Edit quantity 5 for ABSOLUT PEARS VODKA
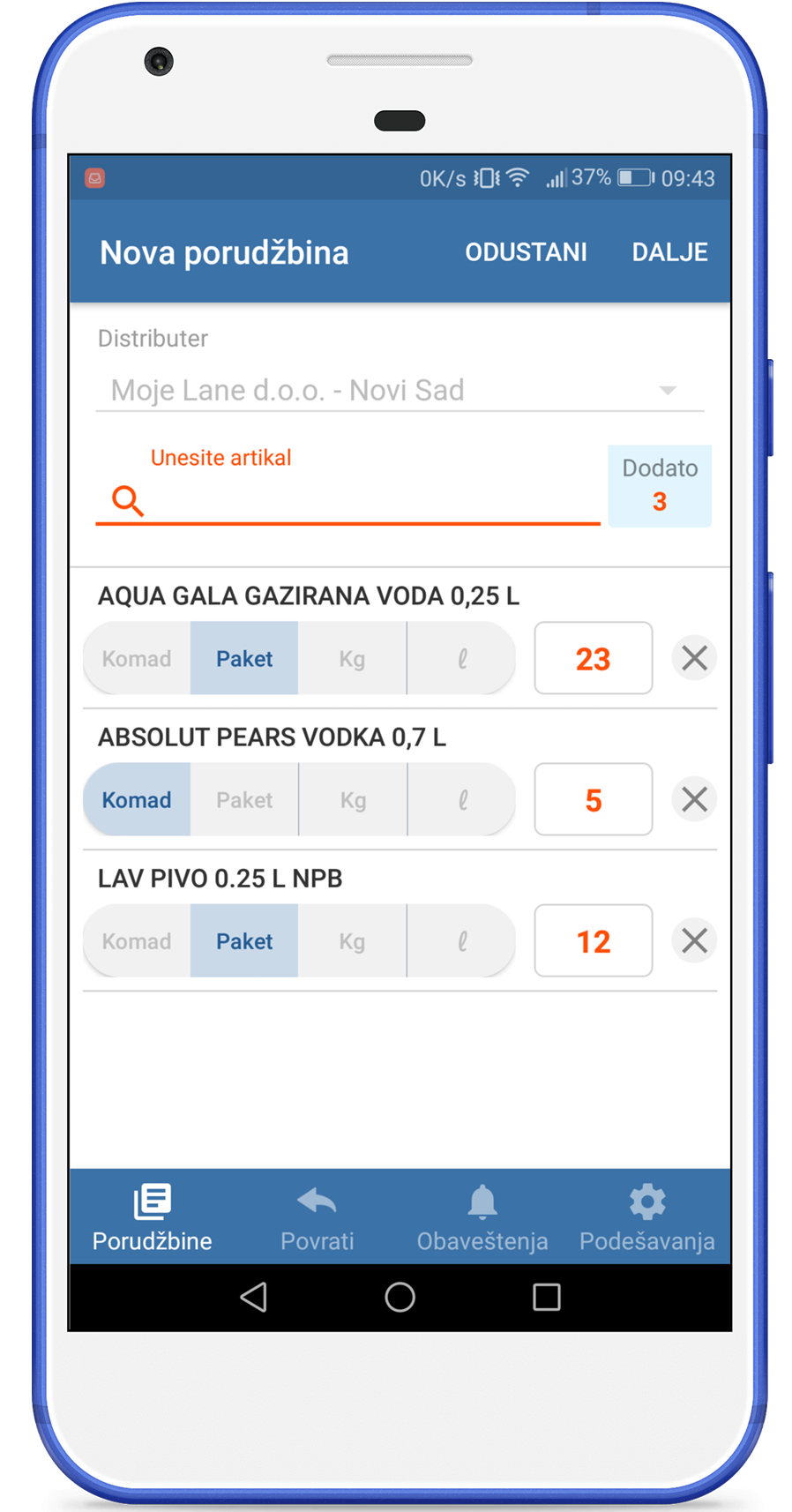Image resolution: width=792 pixels, height=1512 pixels. point(594,799)
